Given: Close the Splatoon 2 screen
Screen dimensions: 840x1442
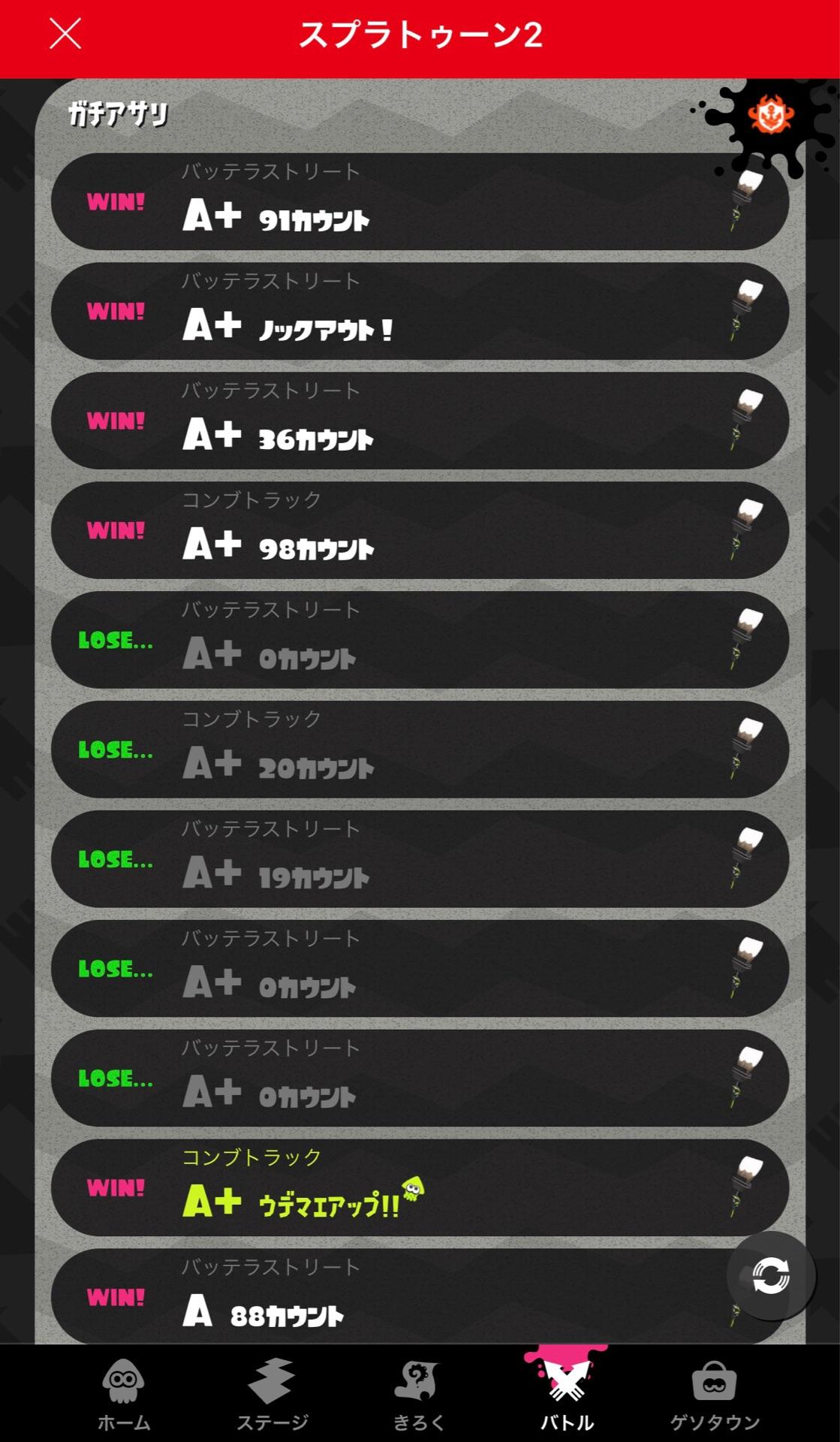Looking at the screenshot, I should pos(65,35).
